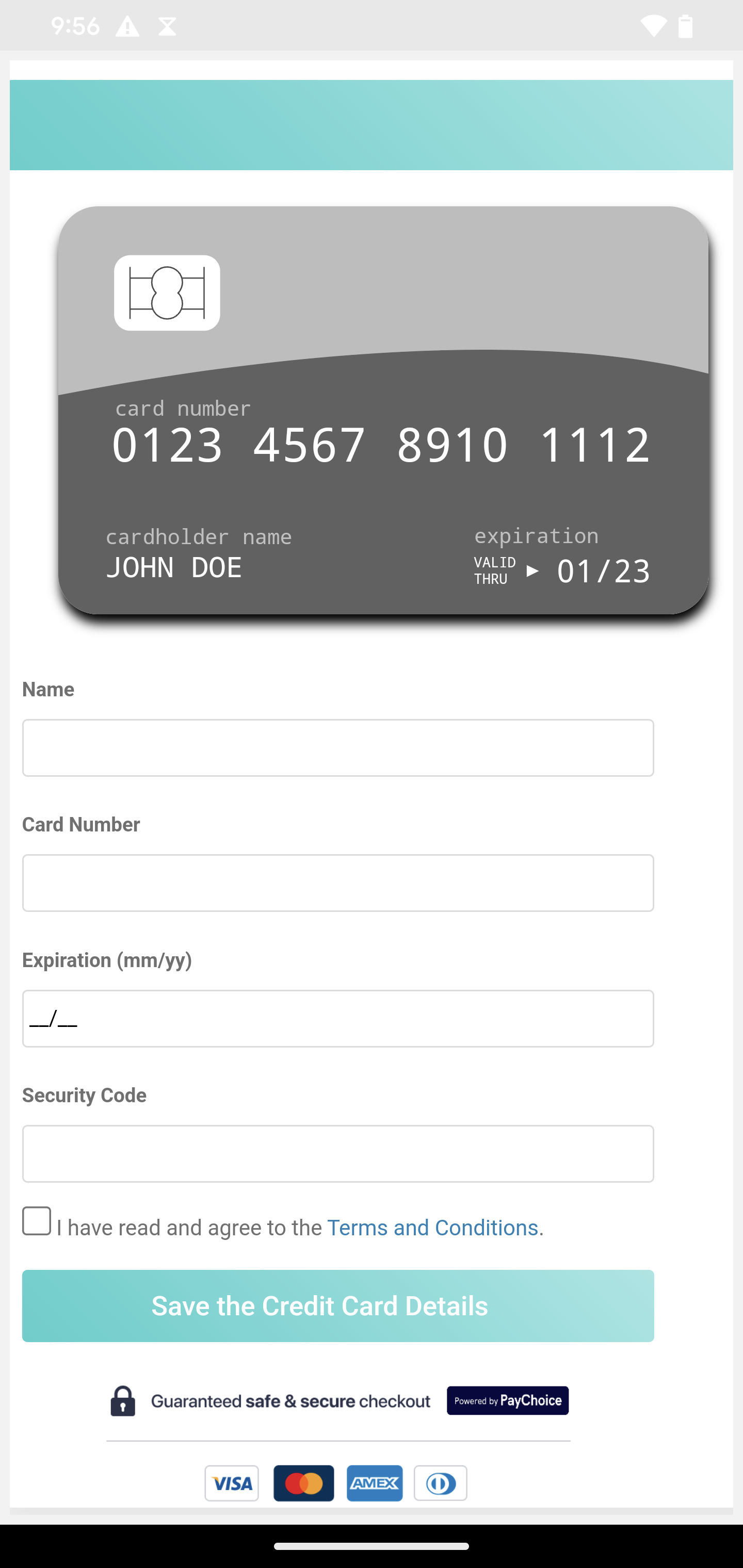Check the agree to terms checkbox
Viewport: 743px width, 1568px height.
(37, 1221)
